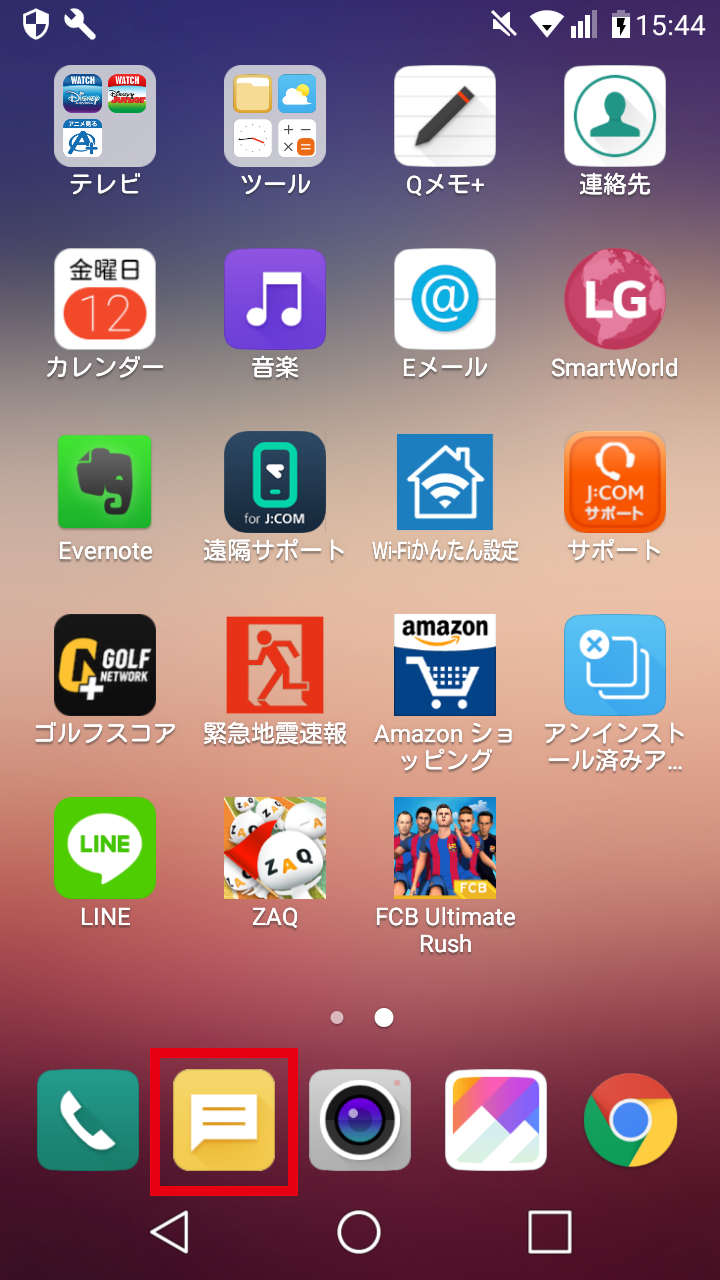Open 連絡先 contacts app

tap(615, 116)
